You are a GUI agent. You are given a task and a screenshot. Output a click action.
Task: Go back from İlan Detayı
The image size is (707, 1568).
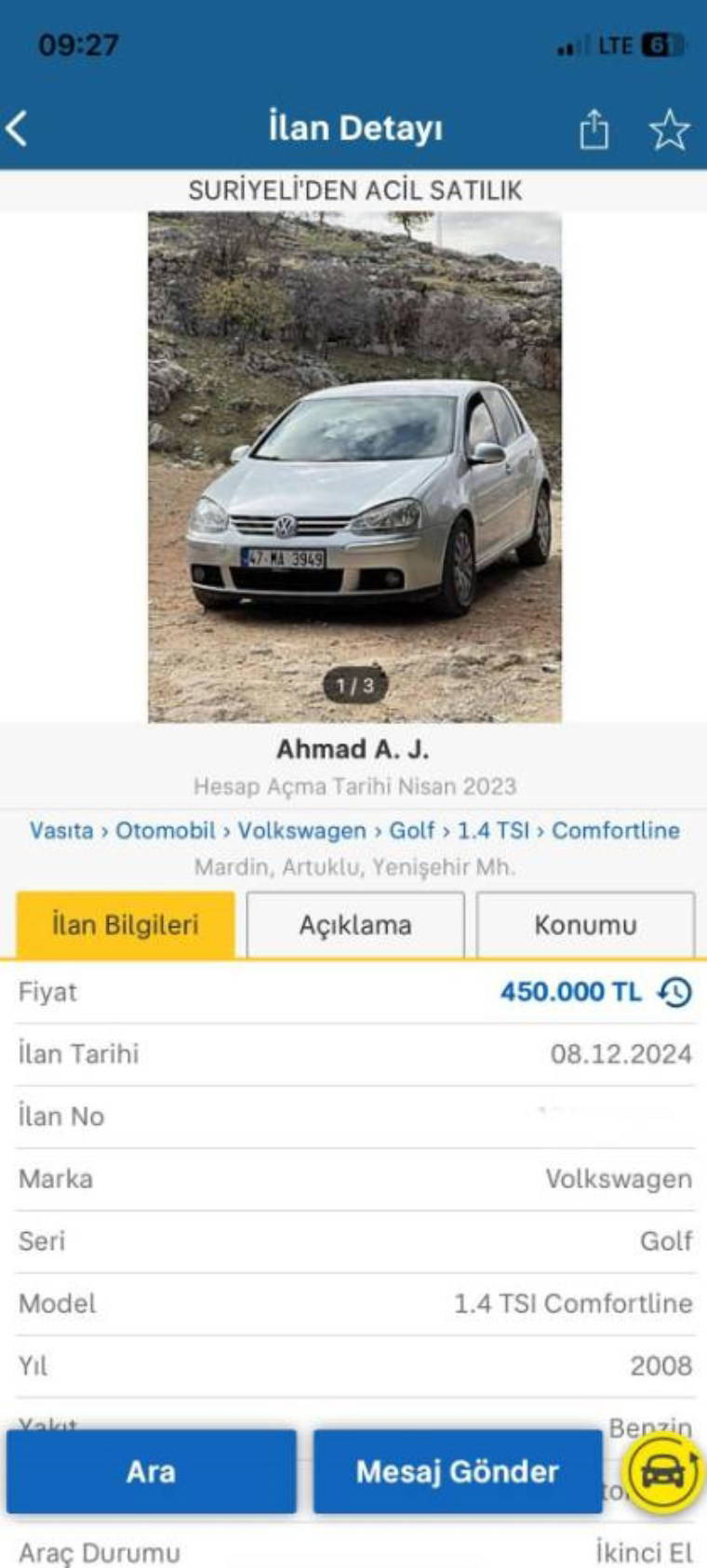click(x=18, y=128)
